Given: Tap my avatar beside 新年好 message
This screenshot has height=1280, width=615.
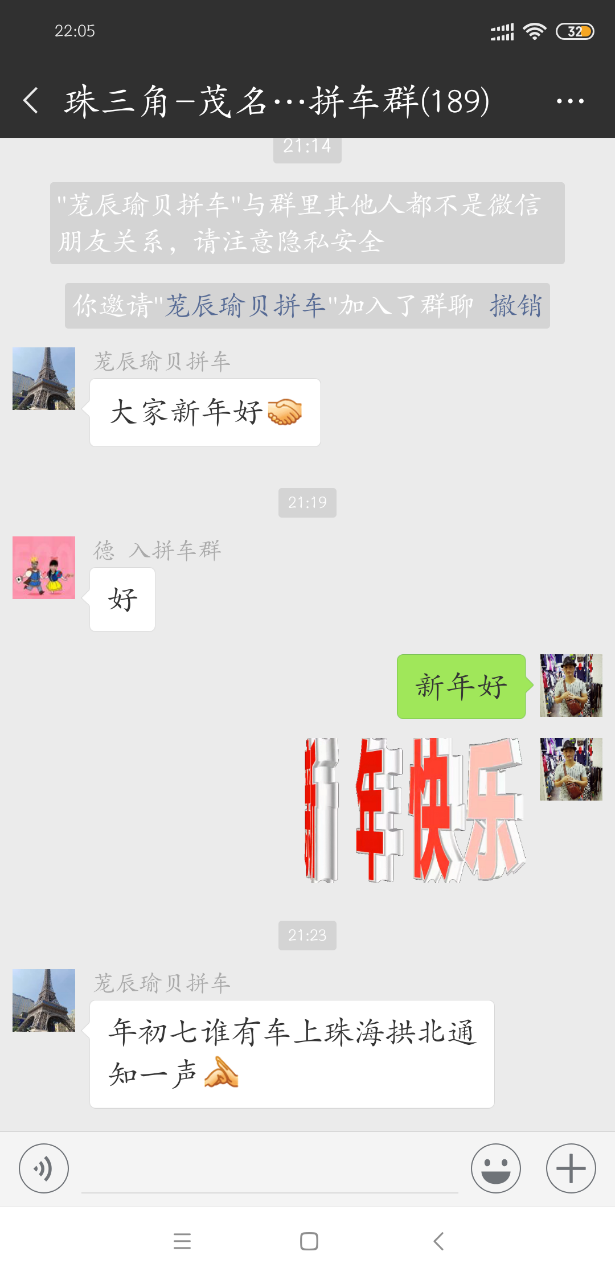Looking at the screenshot, I should [571, 685].
